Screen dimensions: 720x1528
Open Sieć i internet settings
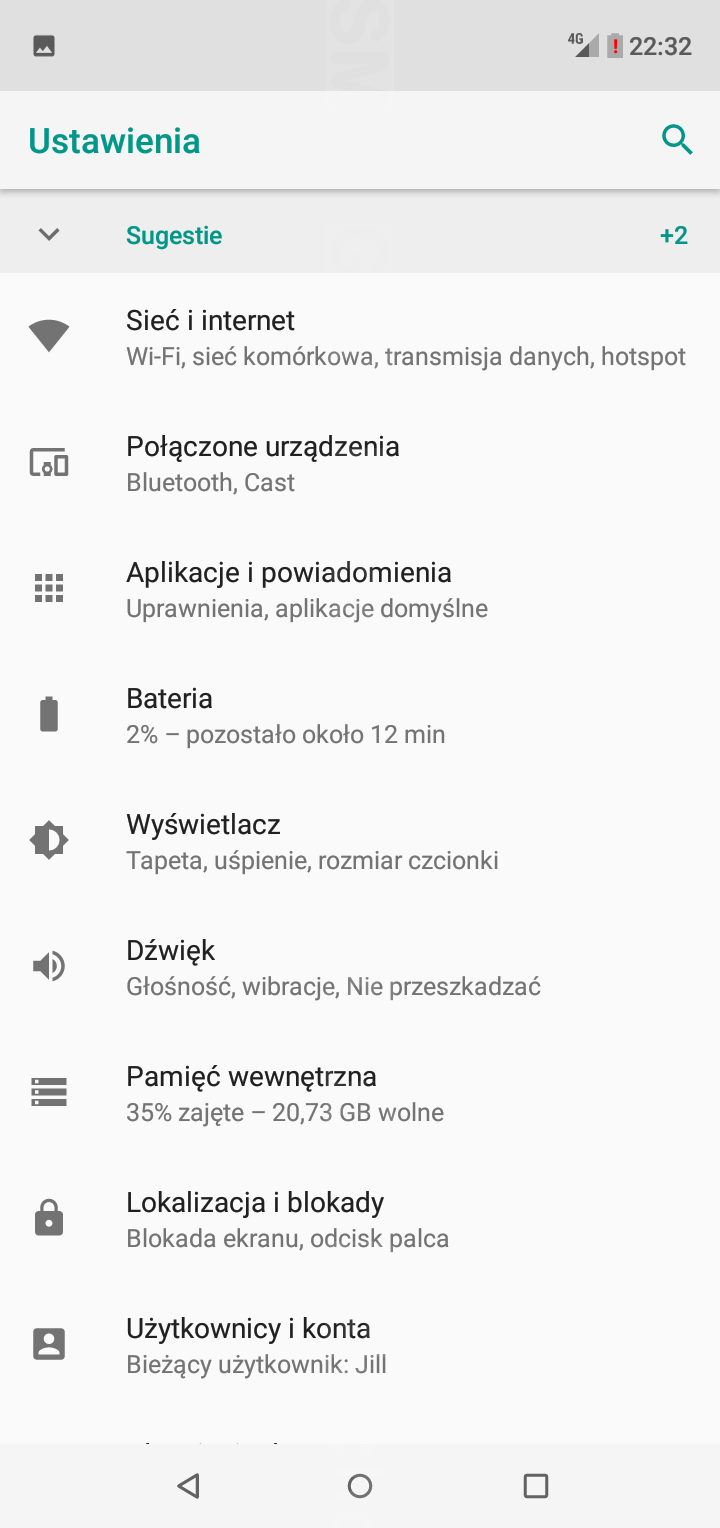point(360,337)
